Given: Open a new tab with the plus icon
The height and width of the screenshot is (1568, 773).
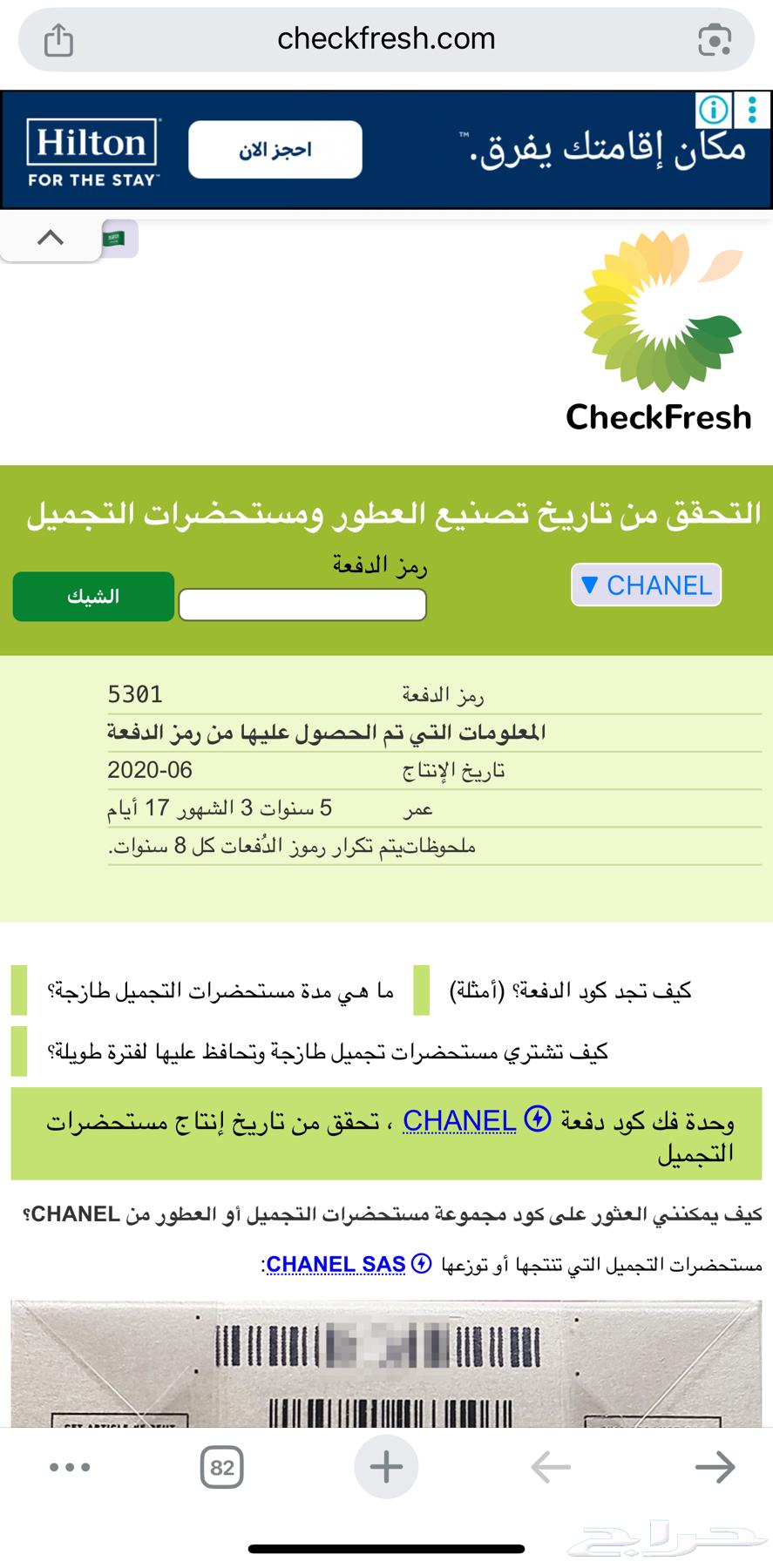Looking at the screenshot, I should pos(385,1466).
